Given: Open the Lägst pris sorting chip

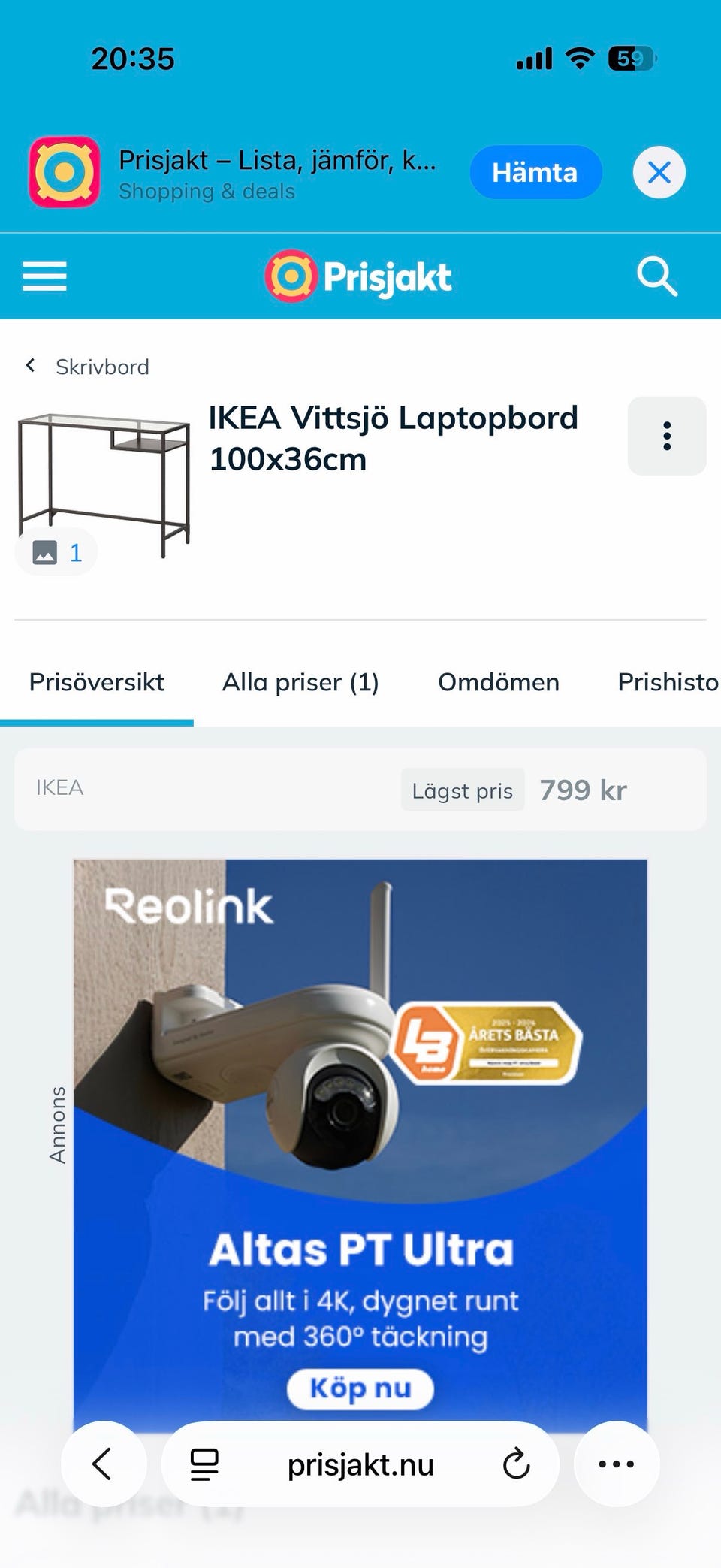Looking at the screenshot, I should (x=462, y=790).
